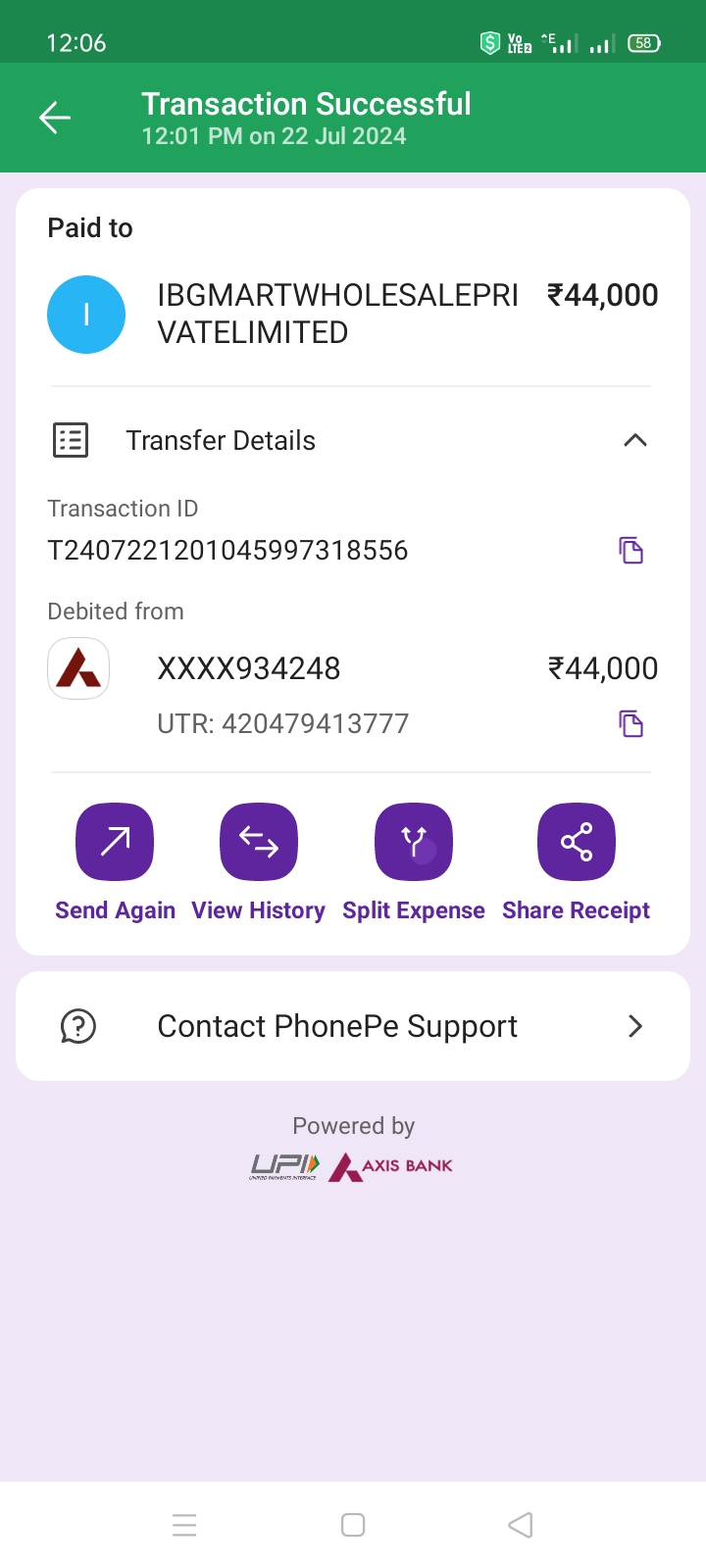The height and width of the screenshot is (1568, 706).
Task: Open Contact PhonePe Support
Action: click(353, 1026)
